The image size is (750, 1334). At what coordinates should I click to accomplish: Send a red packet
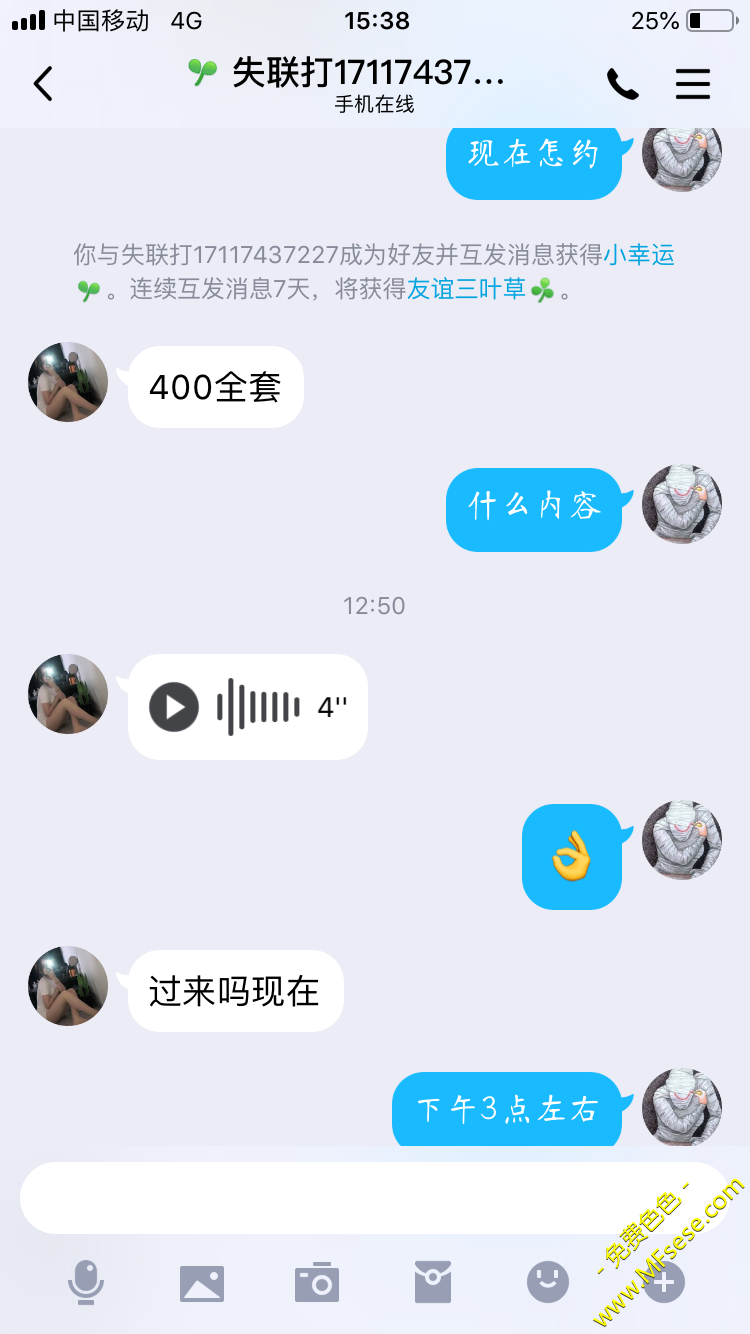tap(433, 1282)
